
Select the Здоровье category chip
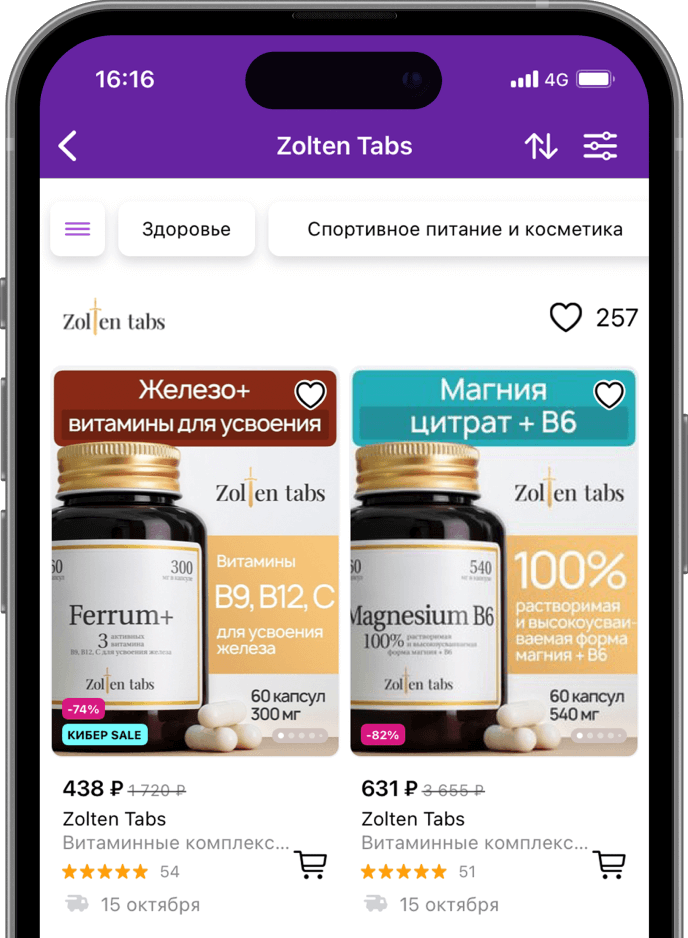pyautogui.click(x=186, y=229)
